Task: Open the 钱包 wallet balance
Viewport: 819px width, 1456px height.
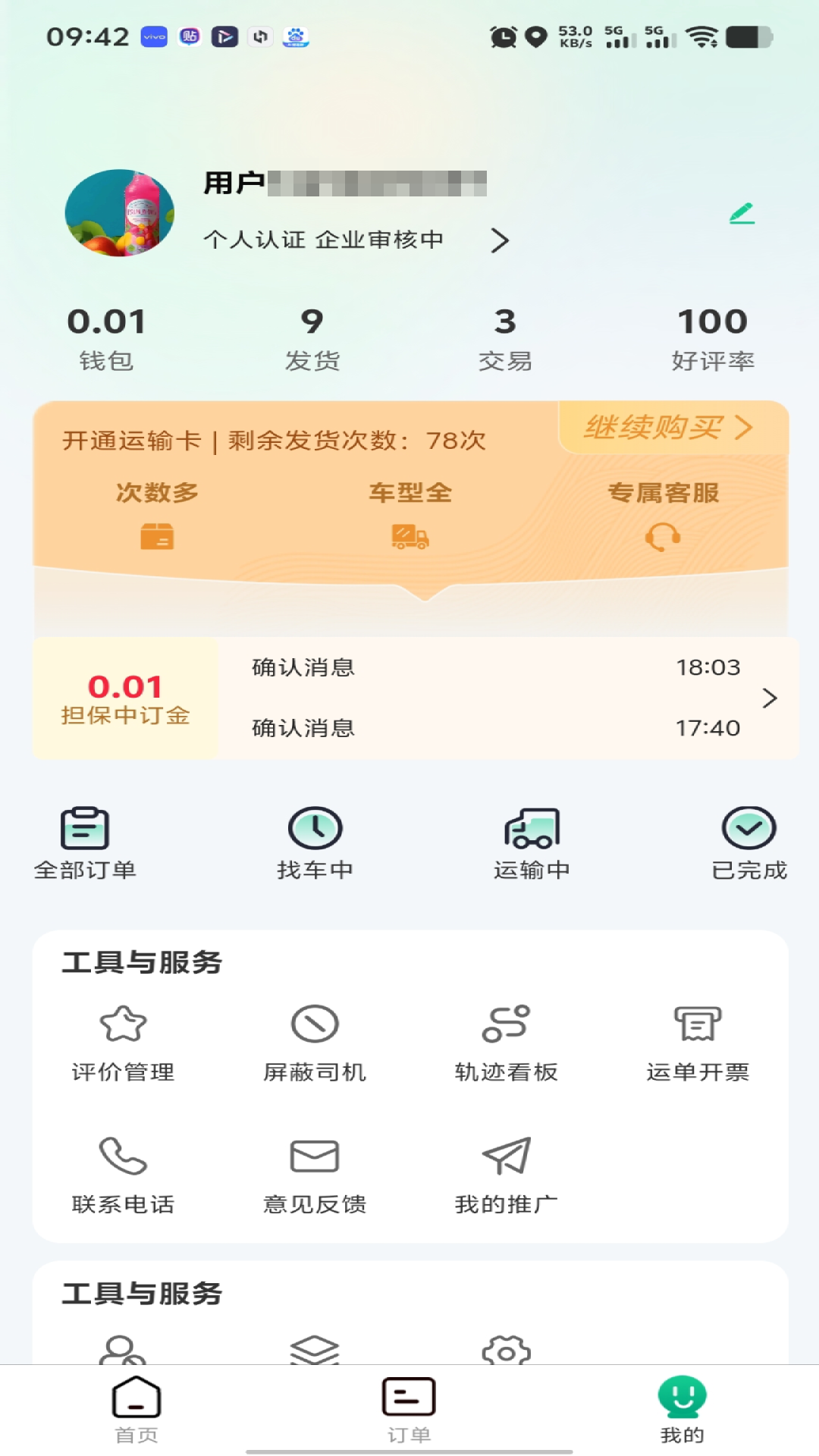Action: pos(107,337)
